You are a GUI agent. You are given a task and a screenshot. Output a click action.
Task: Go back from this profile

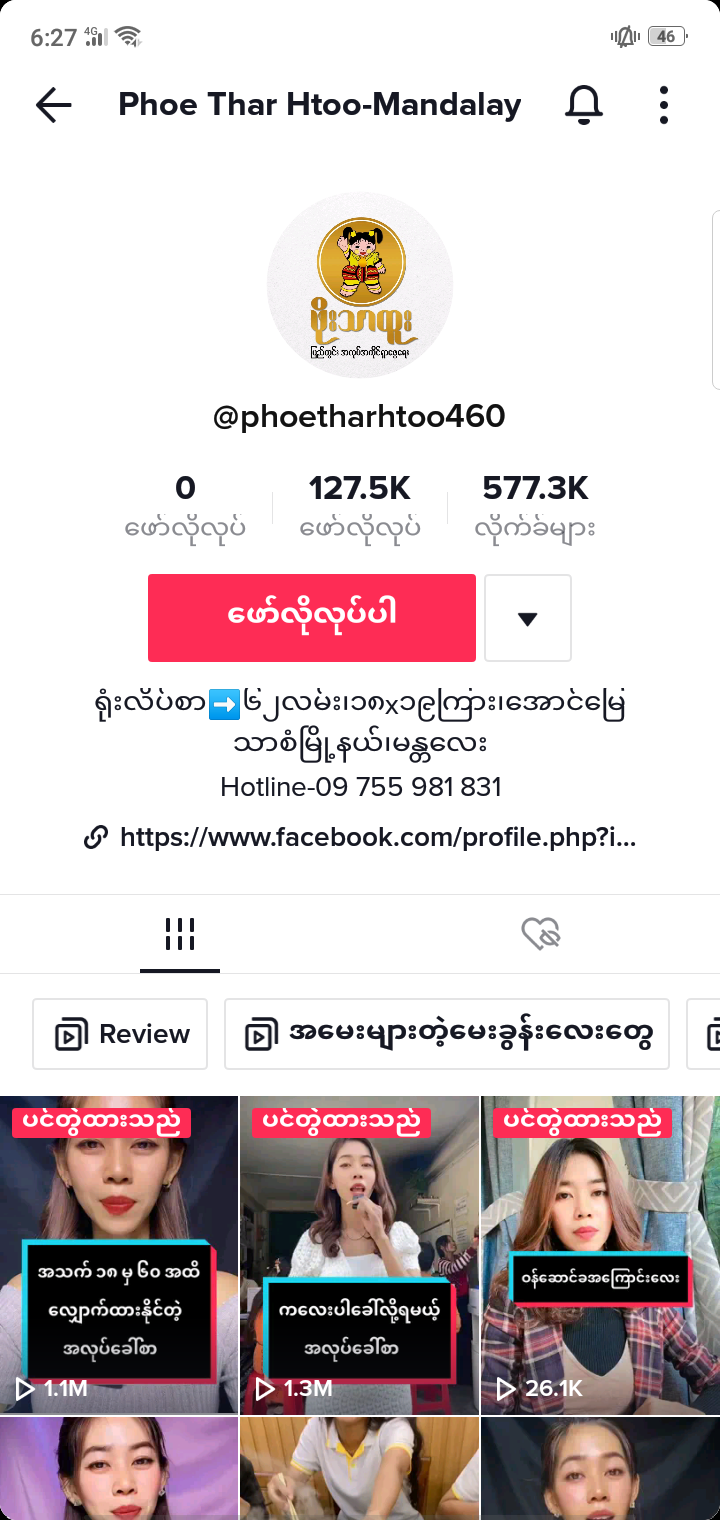pyautogui.click(x=53, y=105)
